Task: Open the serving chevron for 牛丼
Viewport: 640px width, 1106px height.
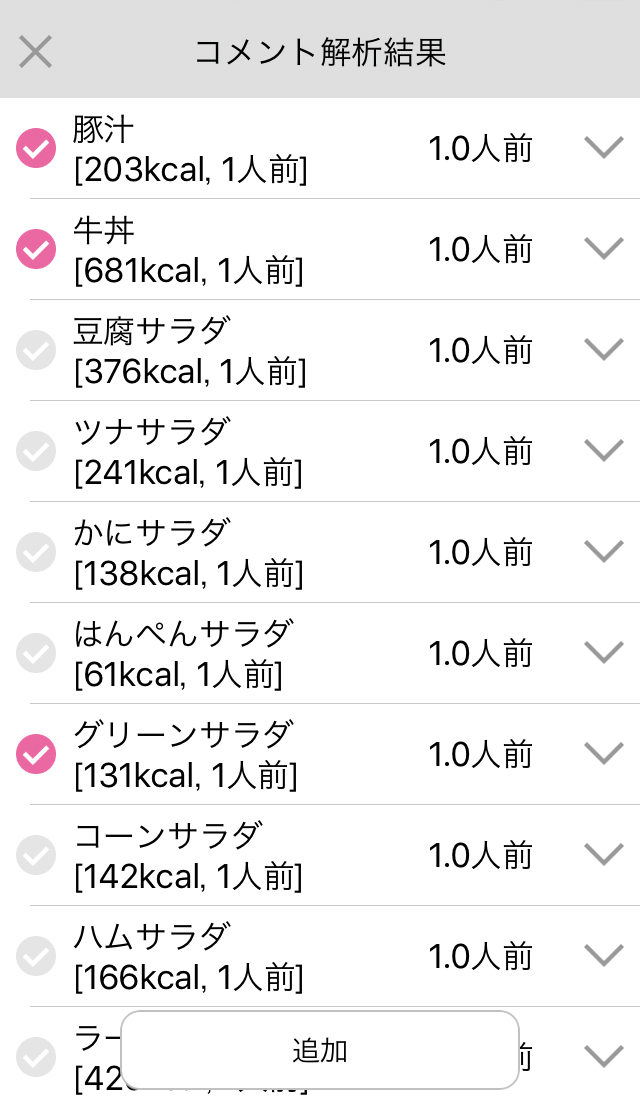Action: 604,249
